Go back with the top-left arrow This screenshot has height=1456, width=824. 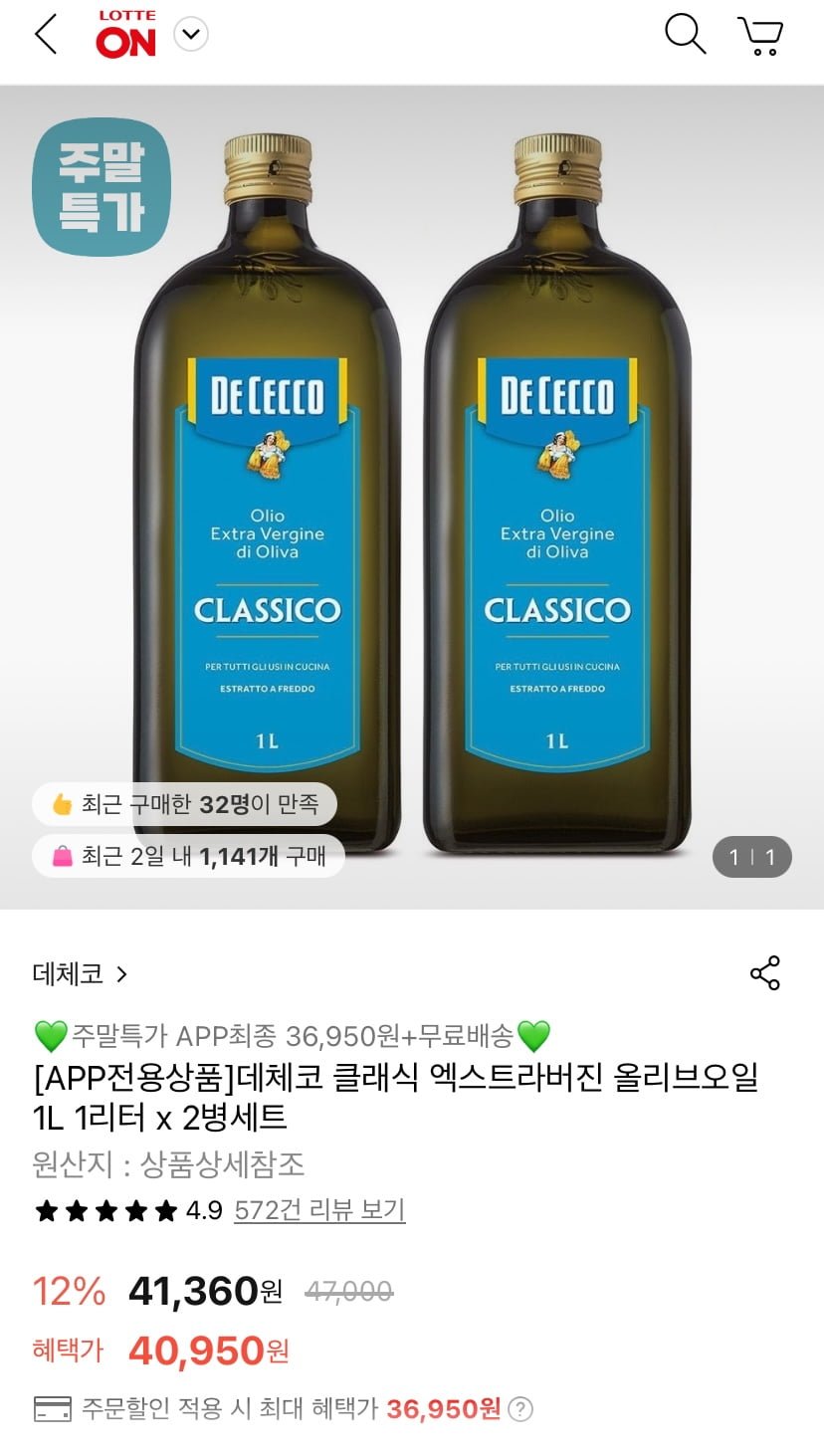46,36
